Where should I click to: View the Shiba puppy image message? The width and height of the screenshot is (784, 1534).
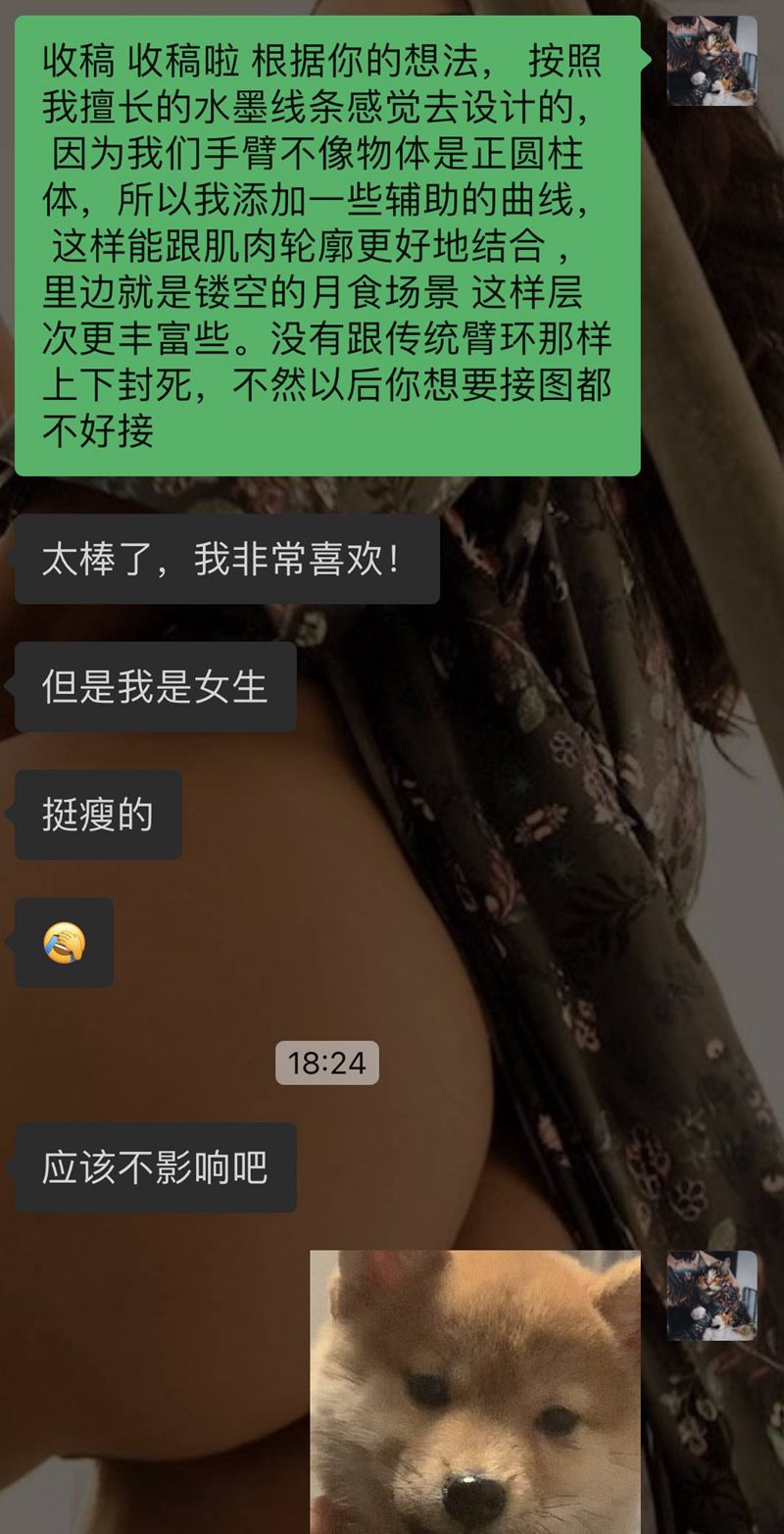[x=475, y=1392]
